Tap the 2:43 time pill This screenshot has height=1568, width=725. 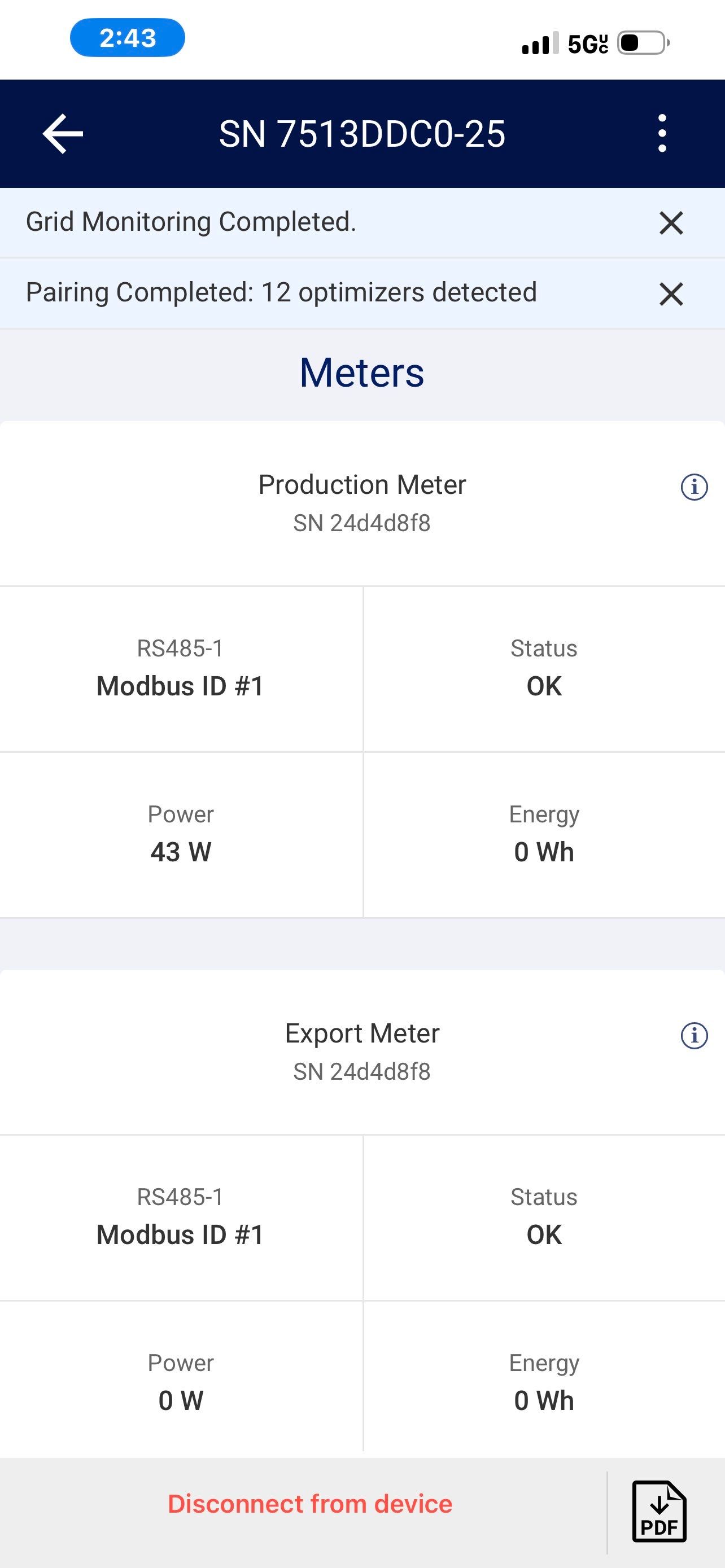[x=126, y=38]
